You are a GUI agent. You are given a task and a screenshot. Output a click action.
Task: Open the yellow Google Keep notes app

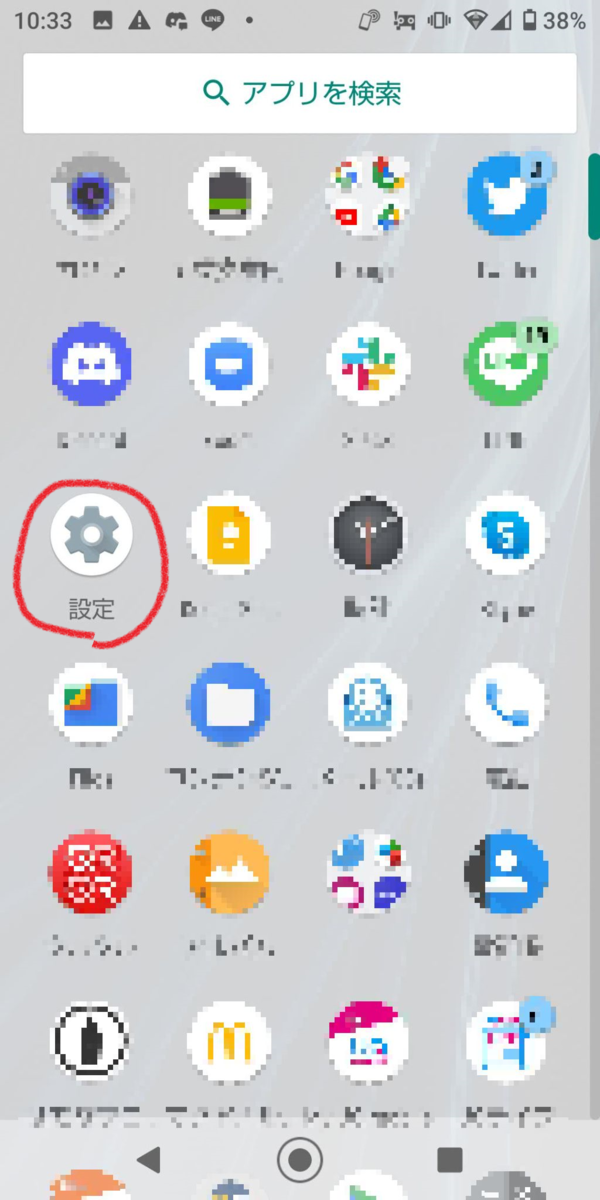point(229,535)
